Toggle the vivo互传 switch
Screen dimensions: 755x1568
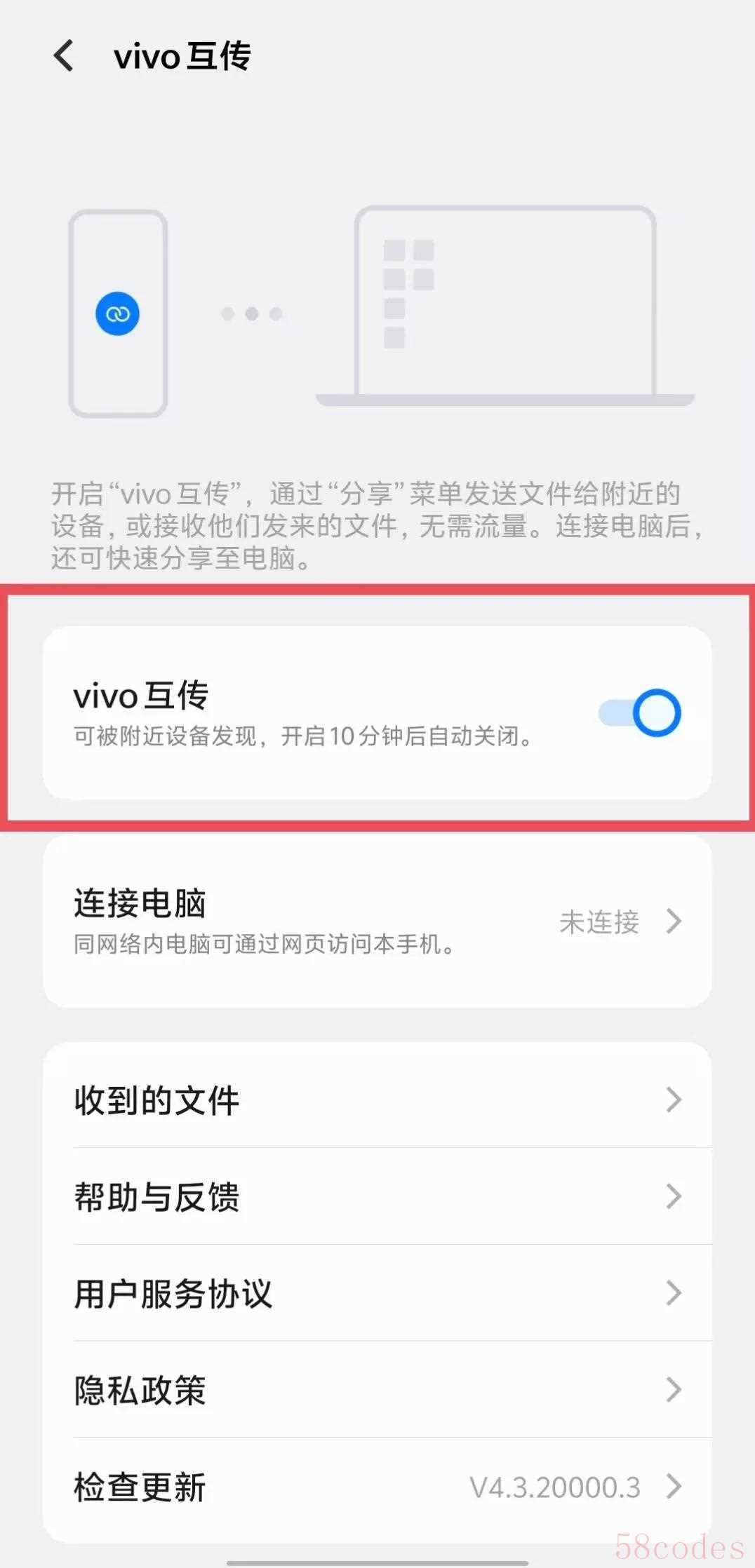point(639,713)
